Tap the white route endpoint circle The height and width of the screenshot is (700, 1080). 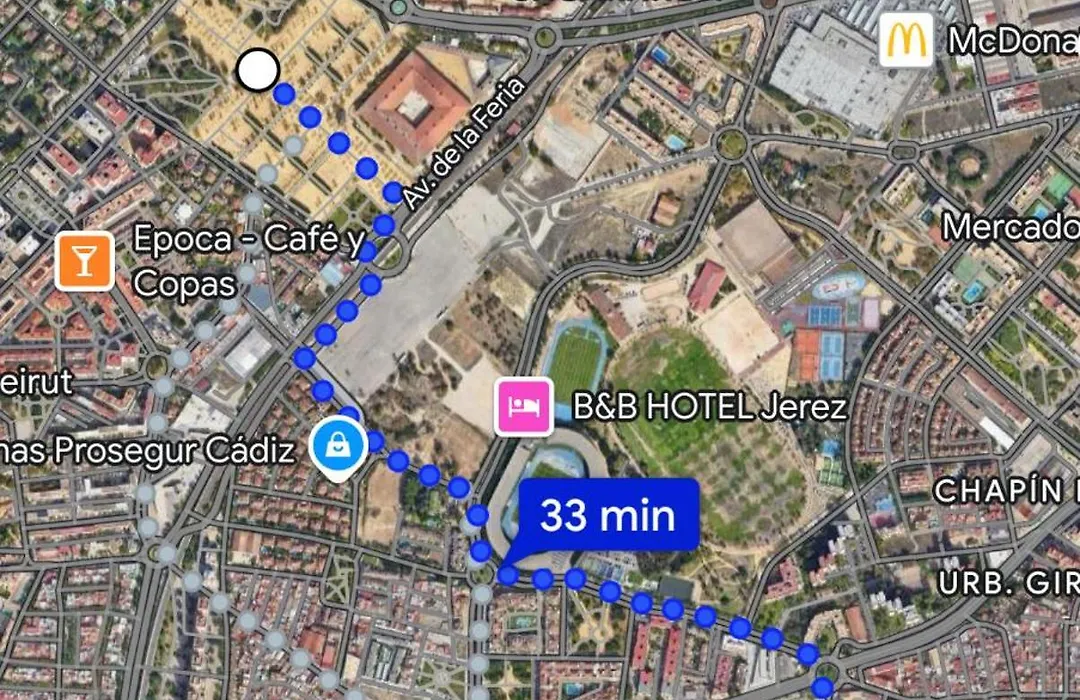[x=258, y=70]
